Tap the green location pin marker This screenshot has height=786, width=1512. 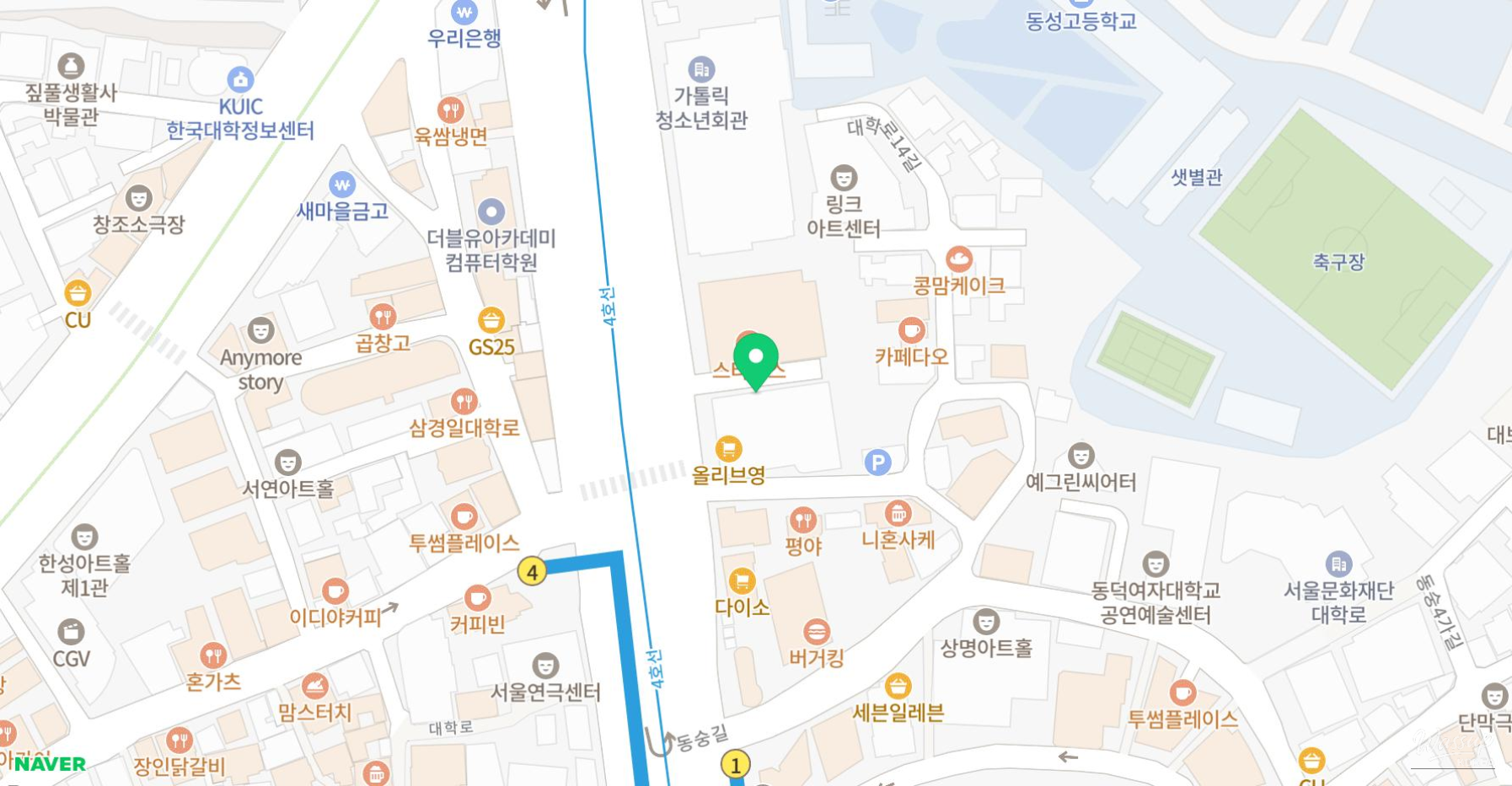pos(756,358)
